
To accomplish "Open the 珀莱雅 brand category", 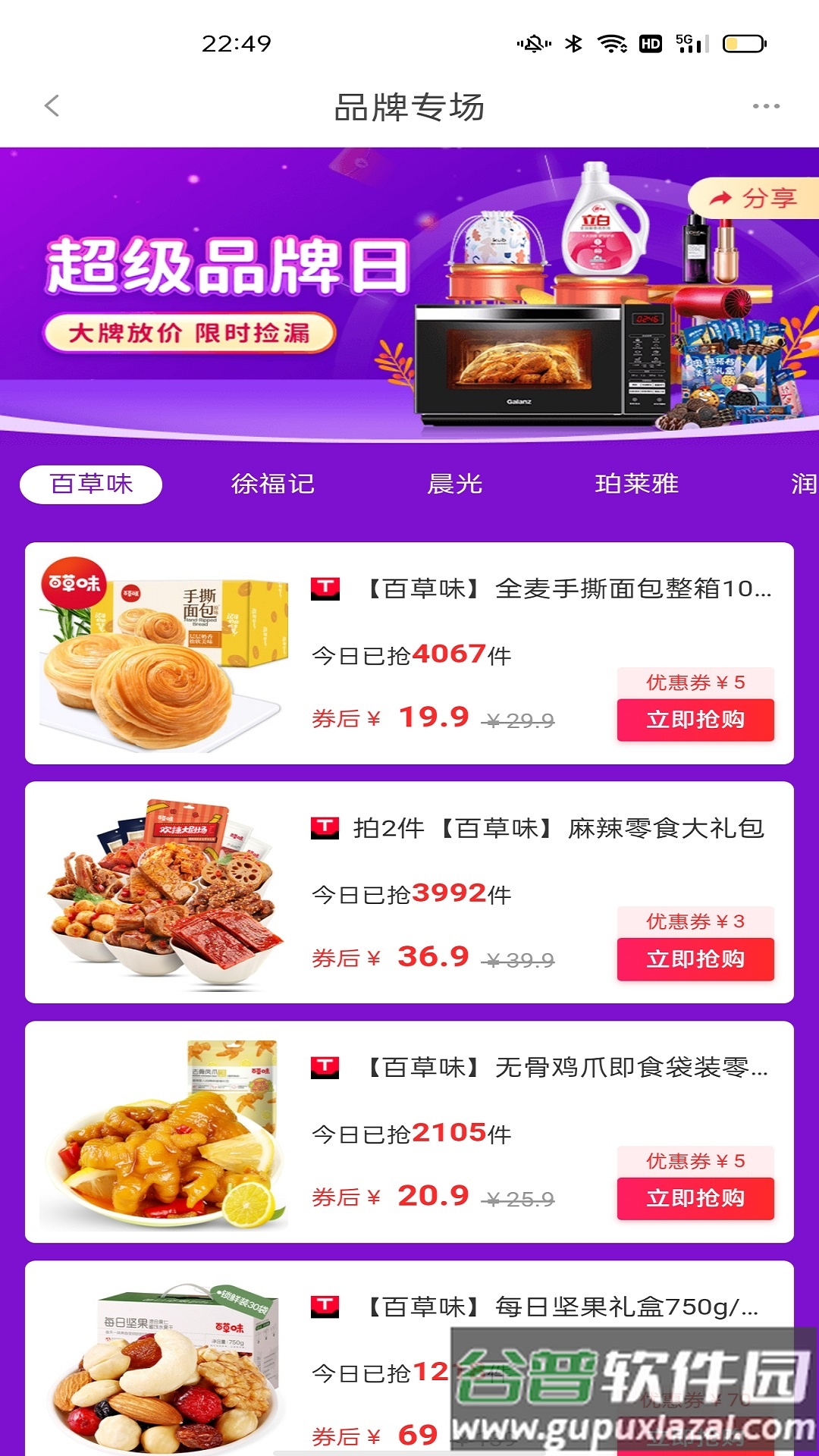I will [637, 484].
